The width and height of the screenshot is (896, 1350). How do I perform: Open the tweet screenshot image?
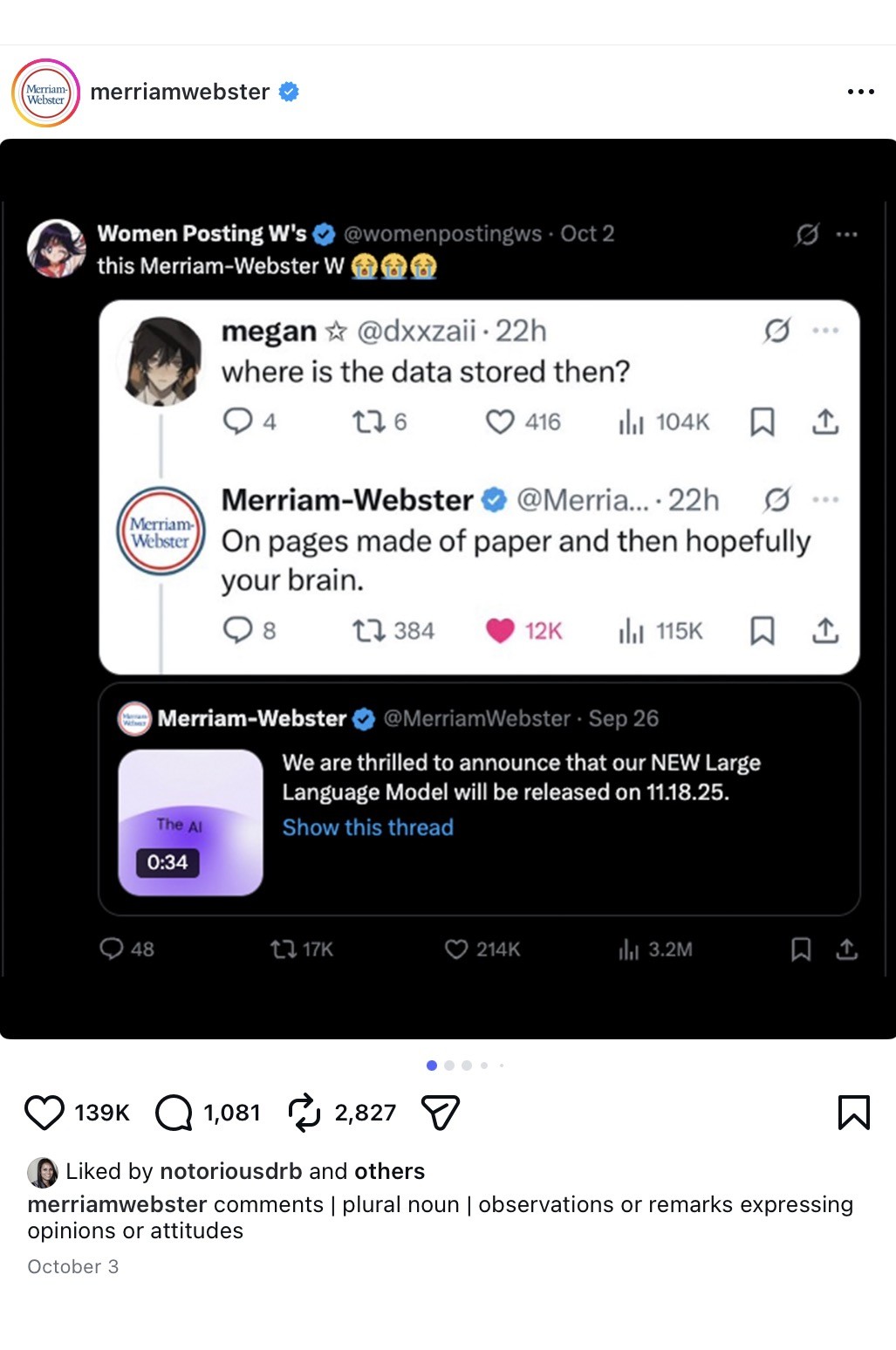[x=448, y=589]
